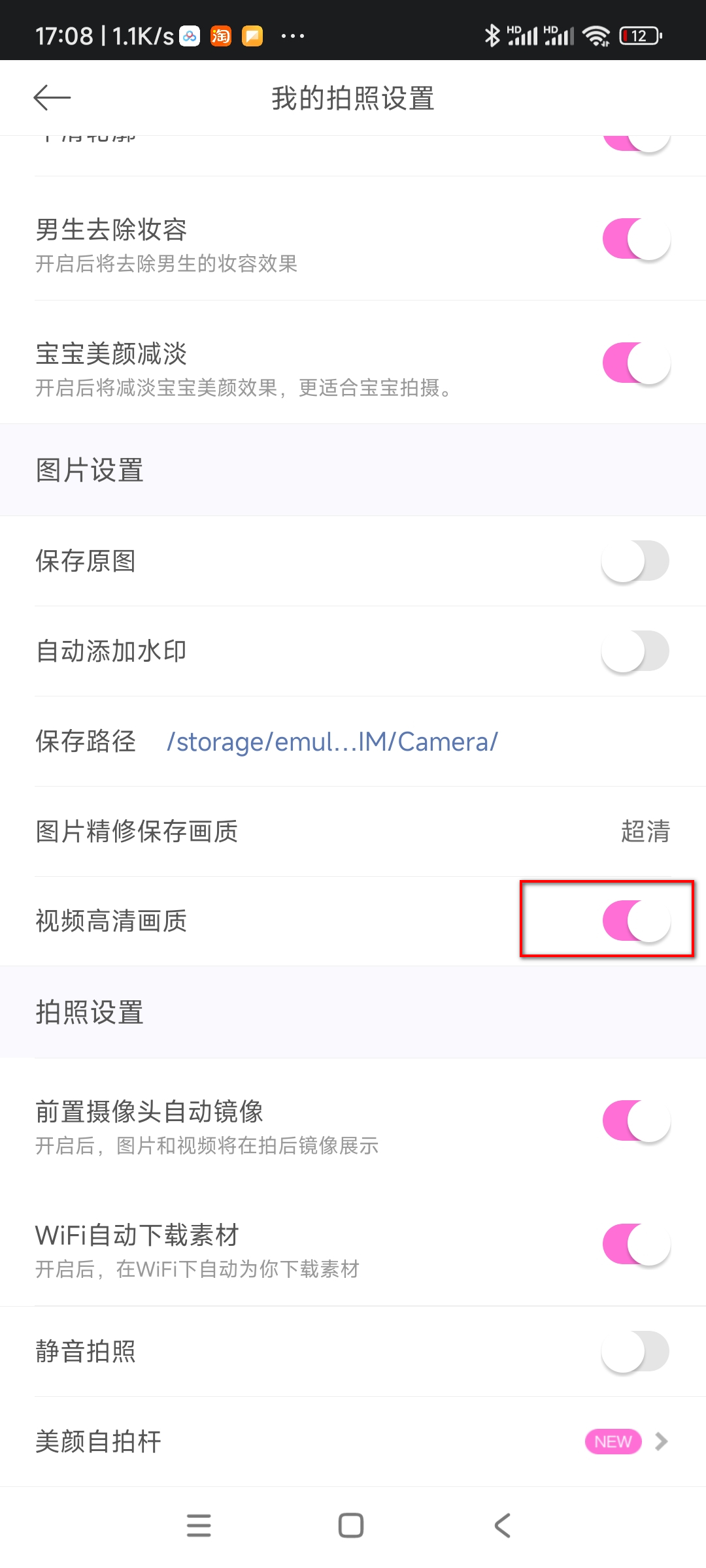Disable the 宝宝美颜减淡 toggle
The height and width of the screenshot is (1568, 706).
pos(635,363)
